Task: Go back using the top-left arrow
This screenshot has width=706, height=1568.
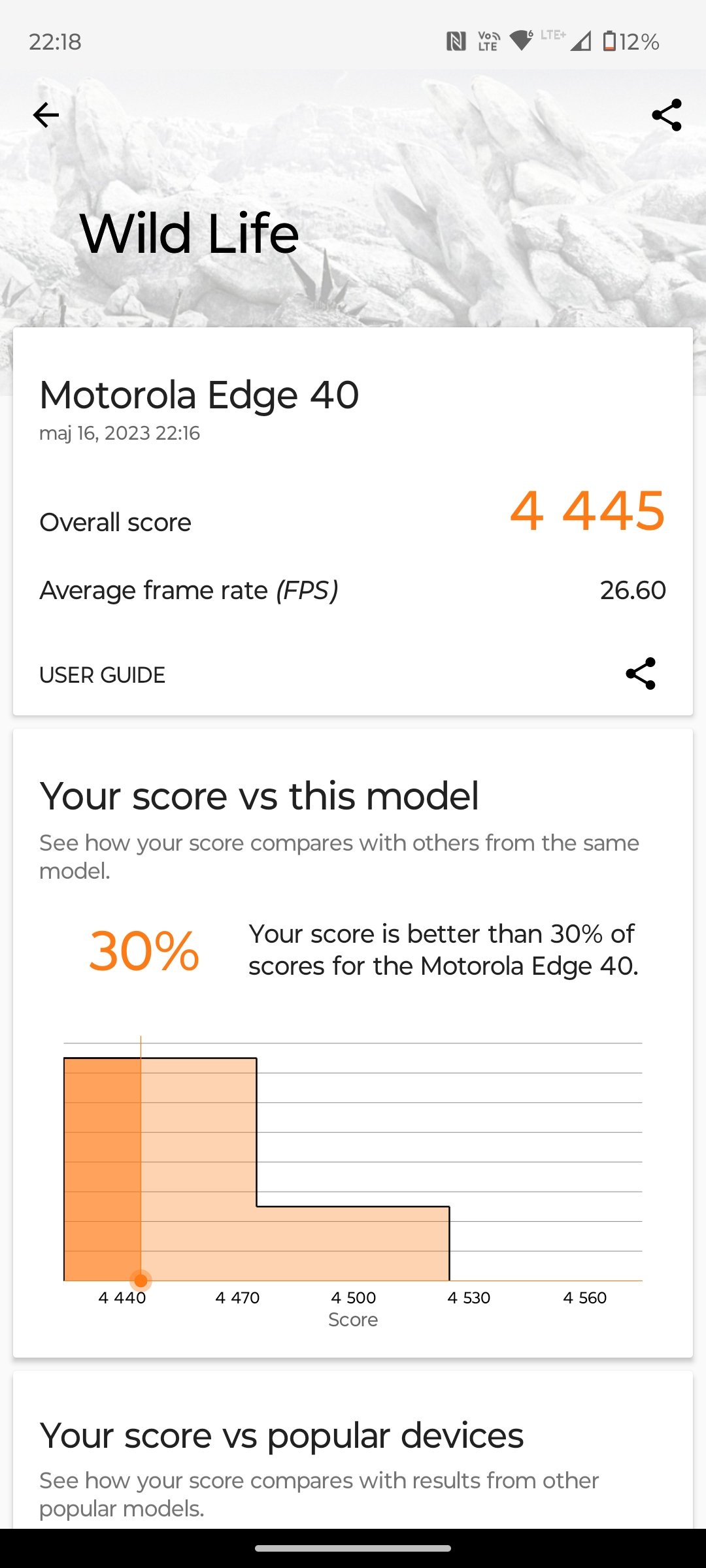Action: [x=46, y=115]
